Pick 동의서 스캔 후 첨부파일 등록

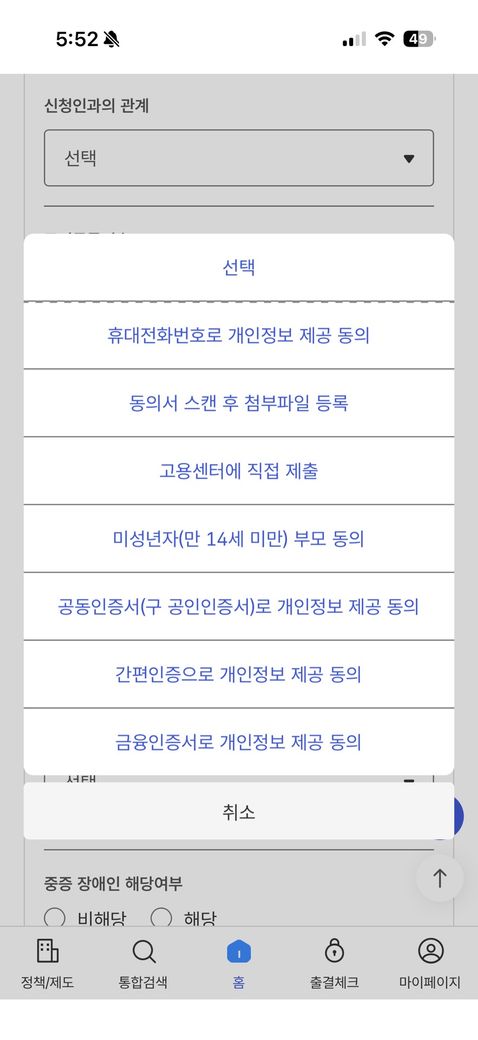[239, 403]
